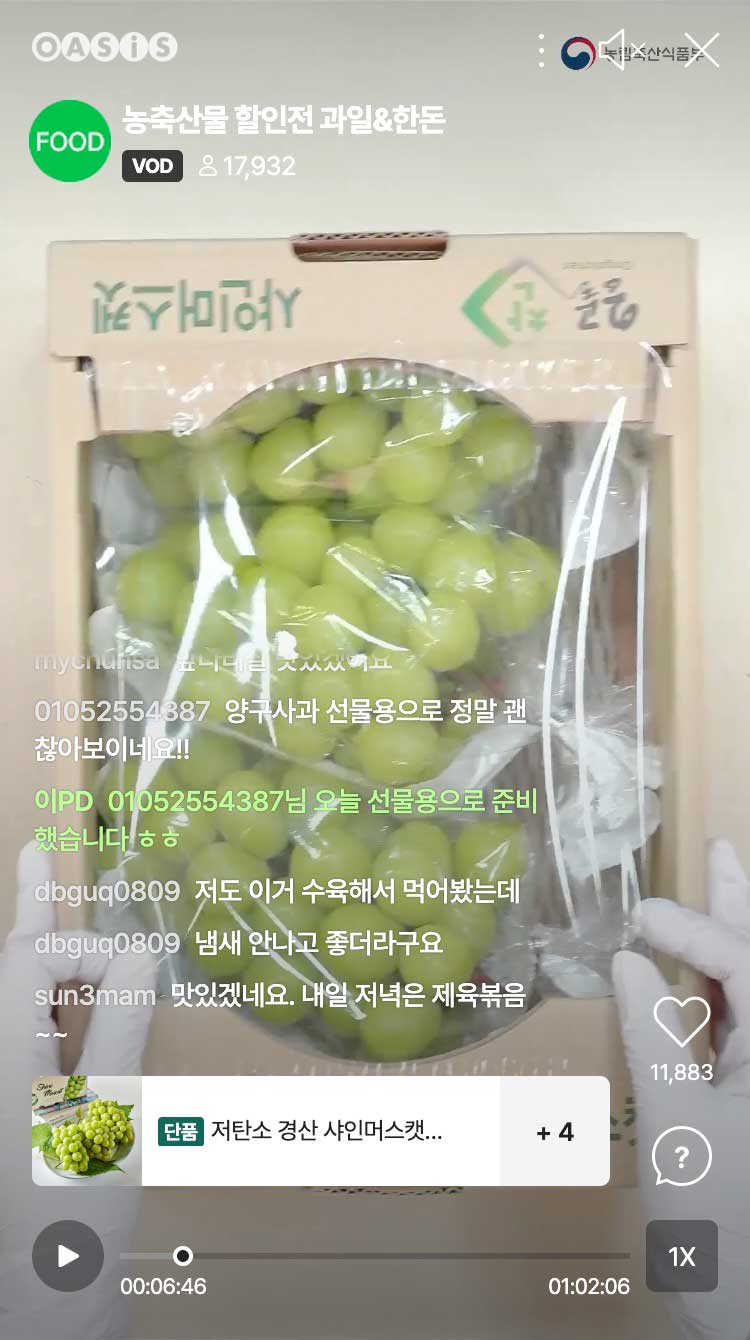Image resolution: width=750 pixels, height=1340 pixels.
Task: Select the VOD badge
Action: click(x=151, y=168)
